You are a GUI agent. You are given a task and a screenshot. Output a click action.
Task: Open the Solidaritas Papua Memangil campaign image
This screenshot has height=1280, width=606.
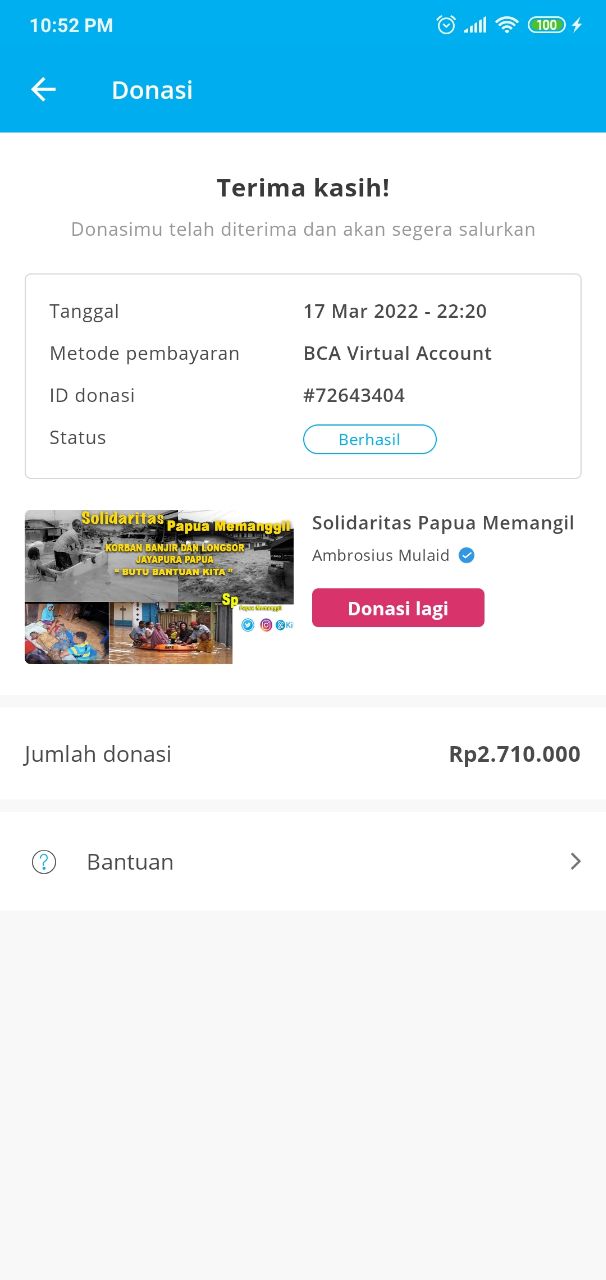[159, 587]
